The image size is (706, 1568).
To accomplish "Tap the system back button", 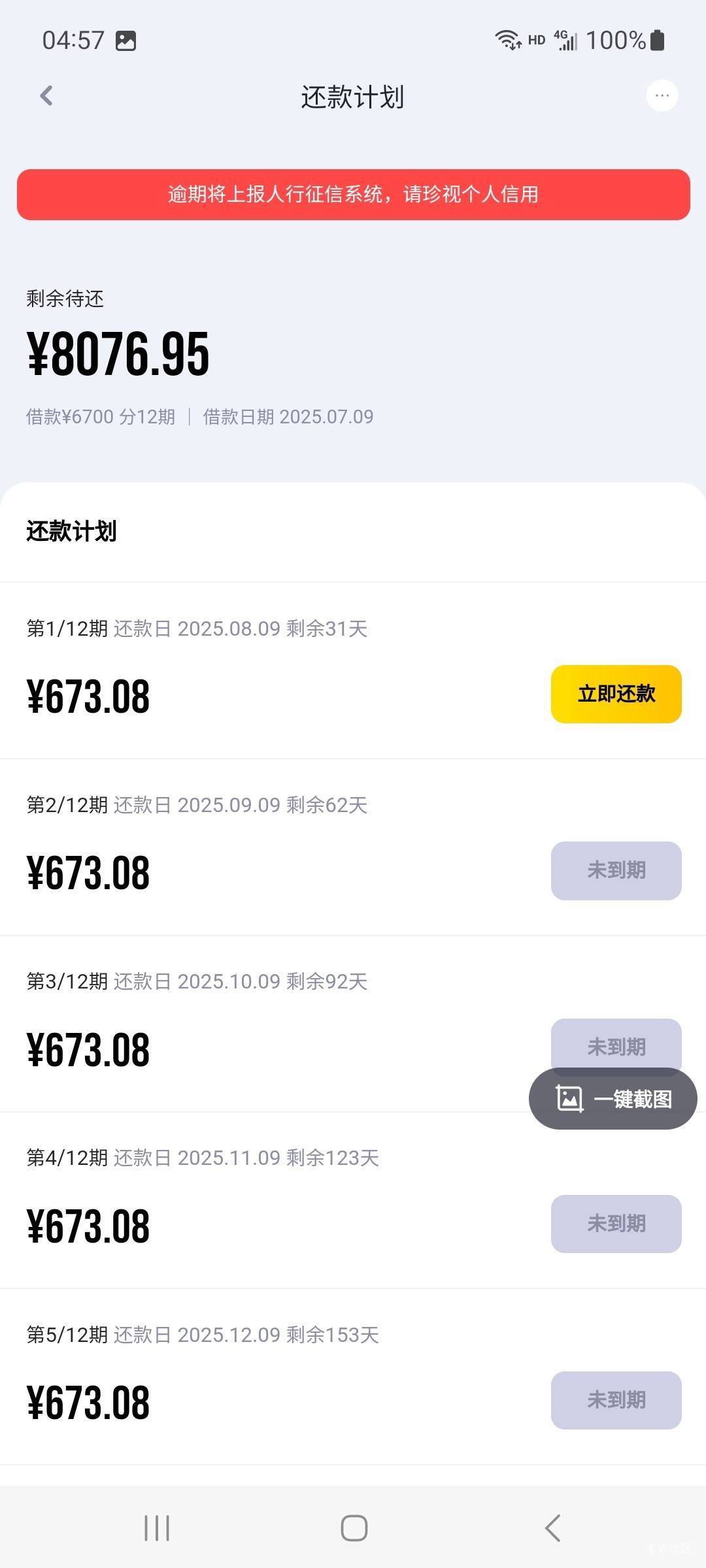I will pyautogui.click(x=553, y=1528).
